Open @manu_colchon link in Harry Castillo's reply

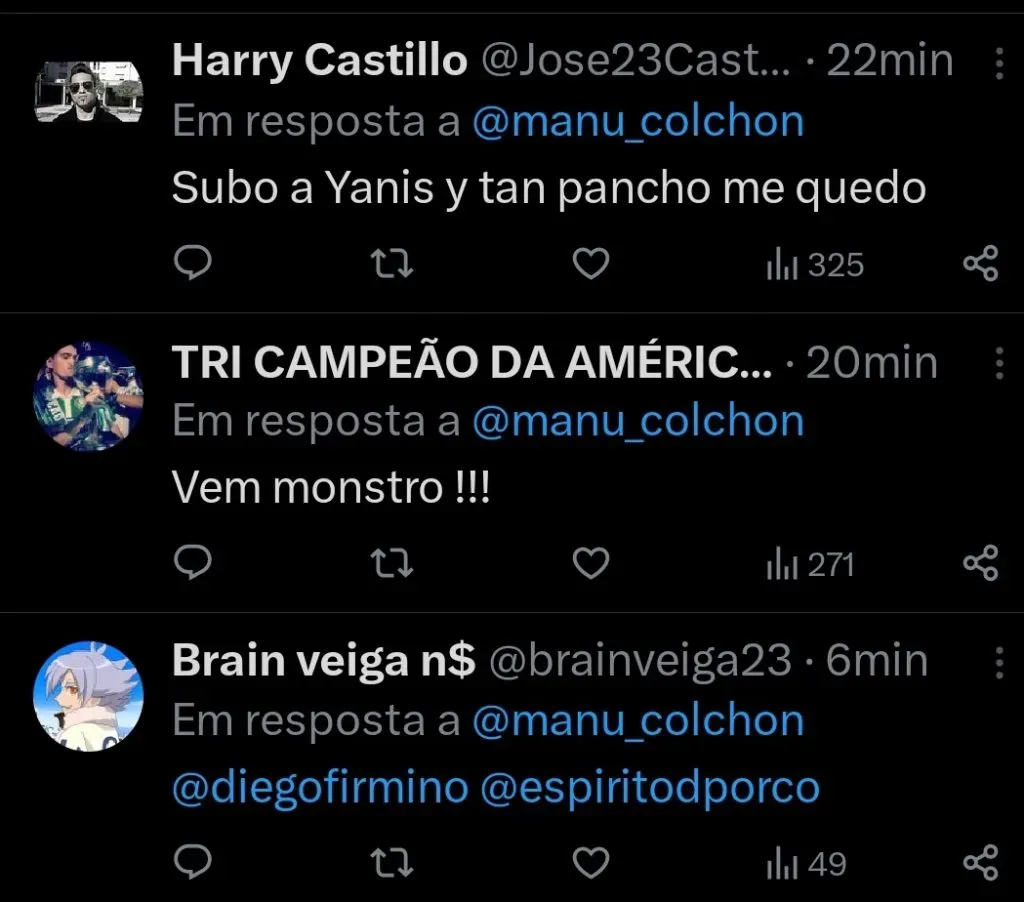click(637, 122)
